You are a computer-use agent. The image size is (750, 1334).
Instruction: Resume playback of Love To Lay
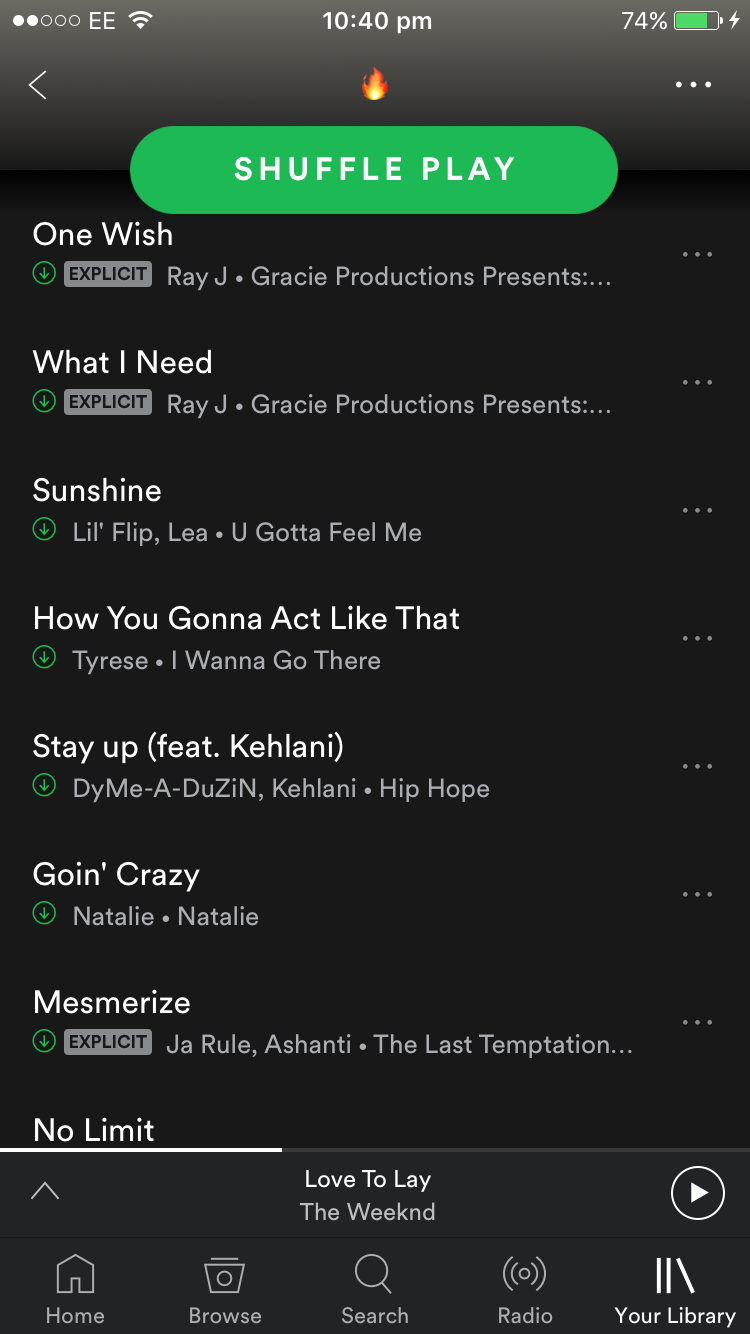coord(697,1193)
